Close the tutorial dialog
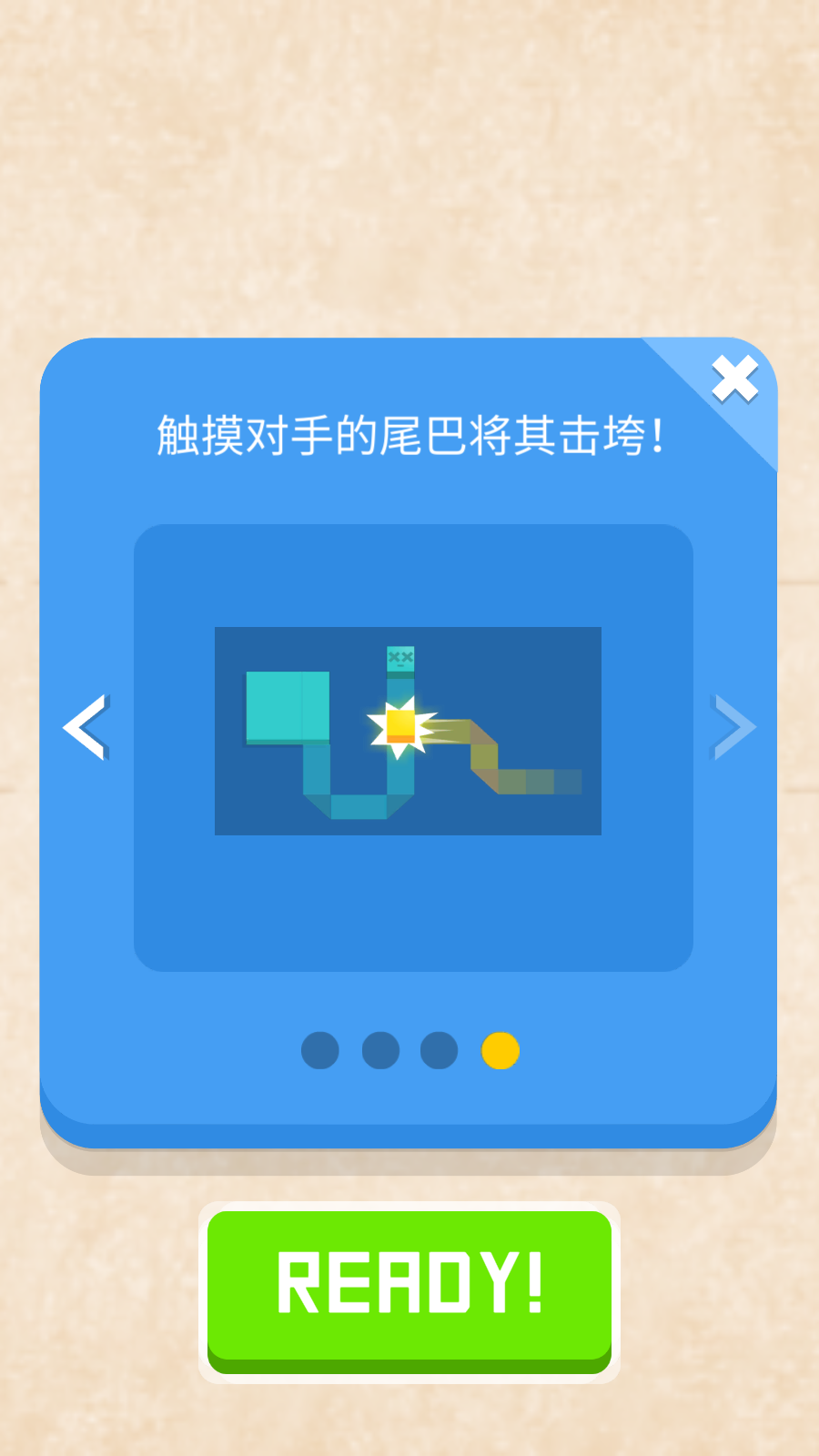This screenshot has height=1456, width=819. 734,379
